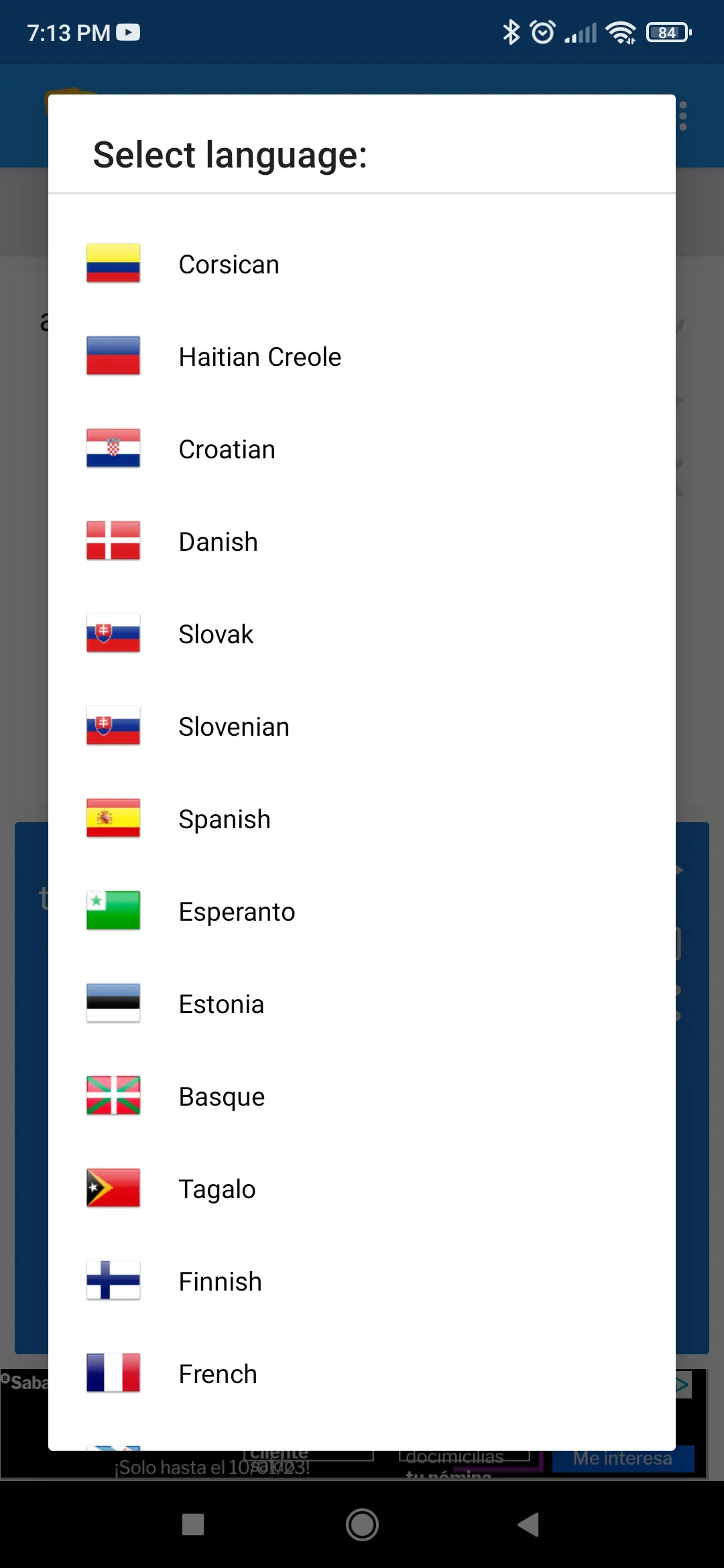Pick Spanish in the language list
The image size is (724, 1568).
pyautogui.click(x=362, y=819)
